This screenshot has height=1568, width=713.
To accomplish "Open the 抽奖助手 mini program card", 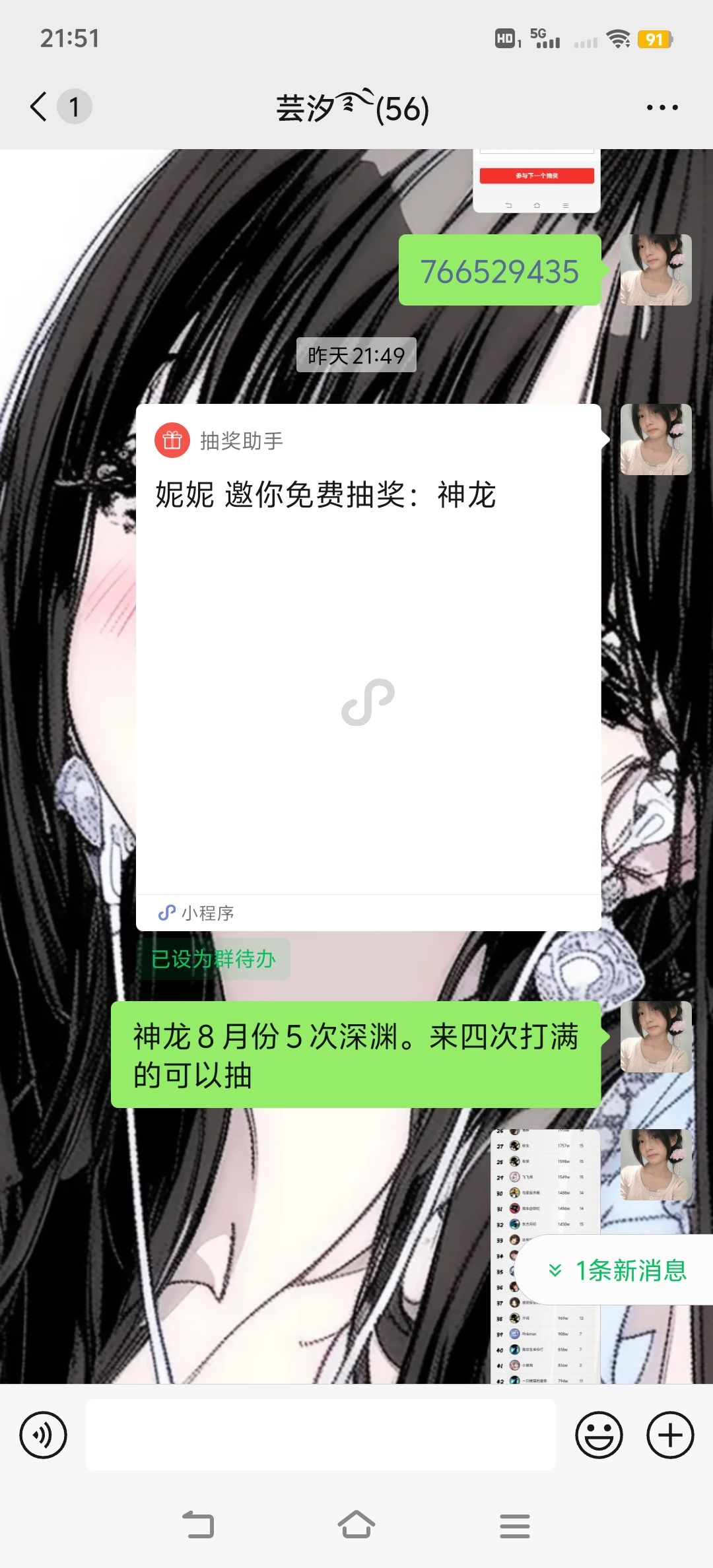I will (368, 667).
